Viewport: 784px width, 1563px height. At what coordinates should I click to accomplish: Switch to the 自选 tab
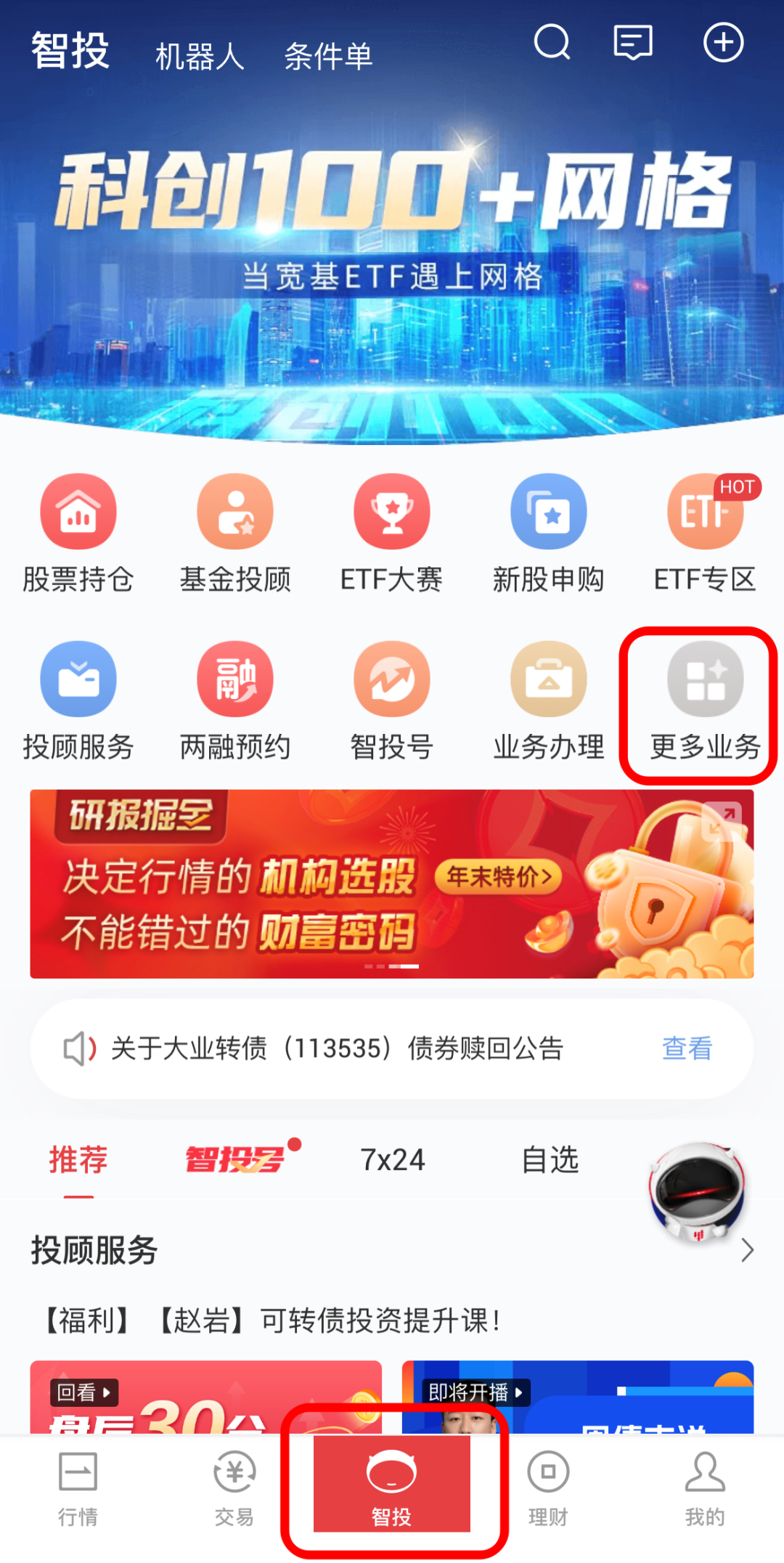(x=548, y=1159)
